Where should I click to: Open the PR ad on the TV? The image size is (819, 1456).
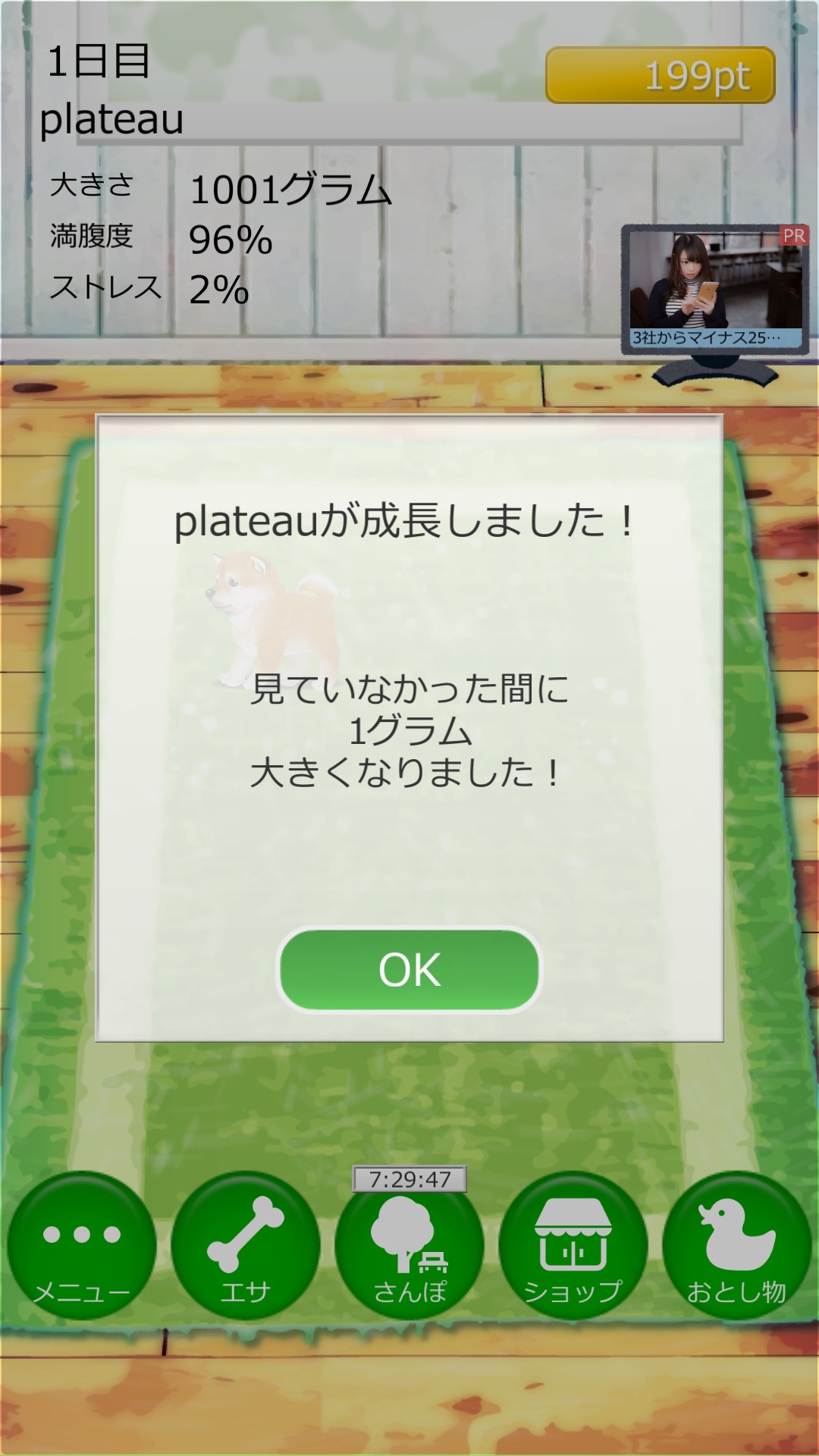click(715, 288)
